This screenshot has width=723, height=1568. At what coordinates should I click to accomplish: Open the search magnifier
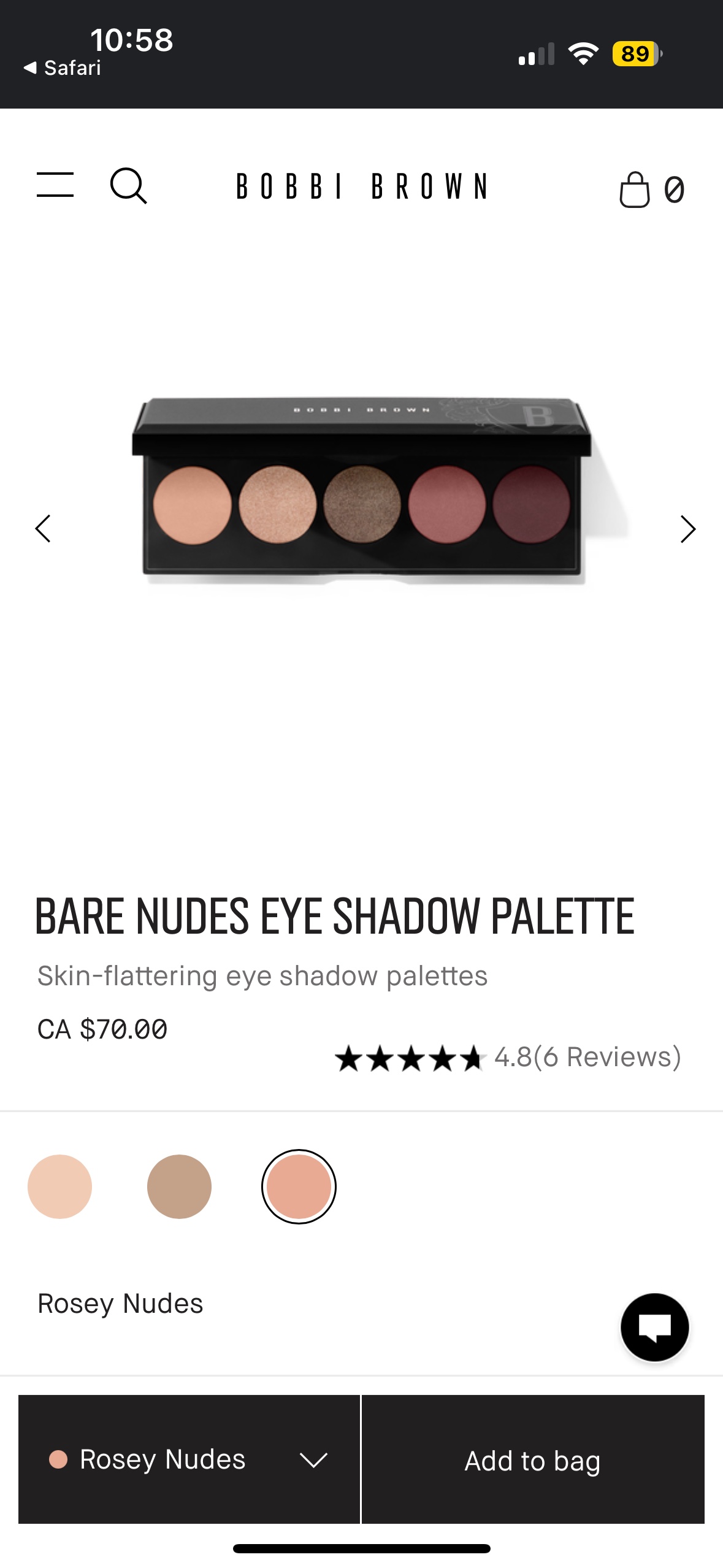(x=128, y=185)
